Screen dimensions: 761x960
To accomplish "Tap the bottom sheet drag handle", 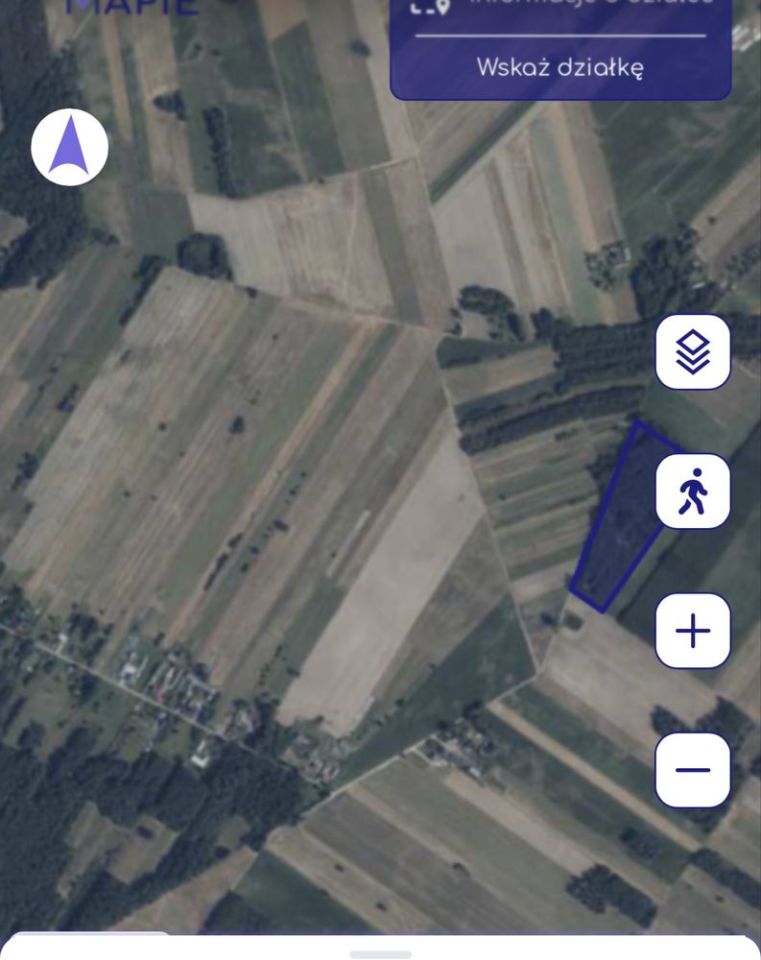I will click(x=380, y=953).
